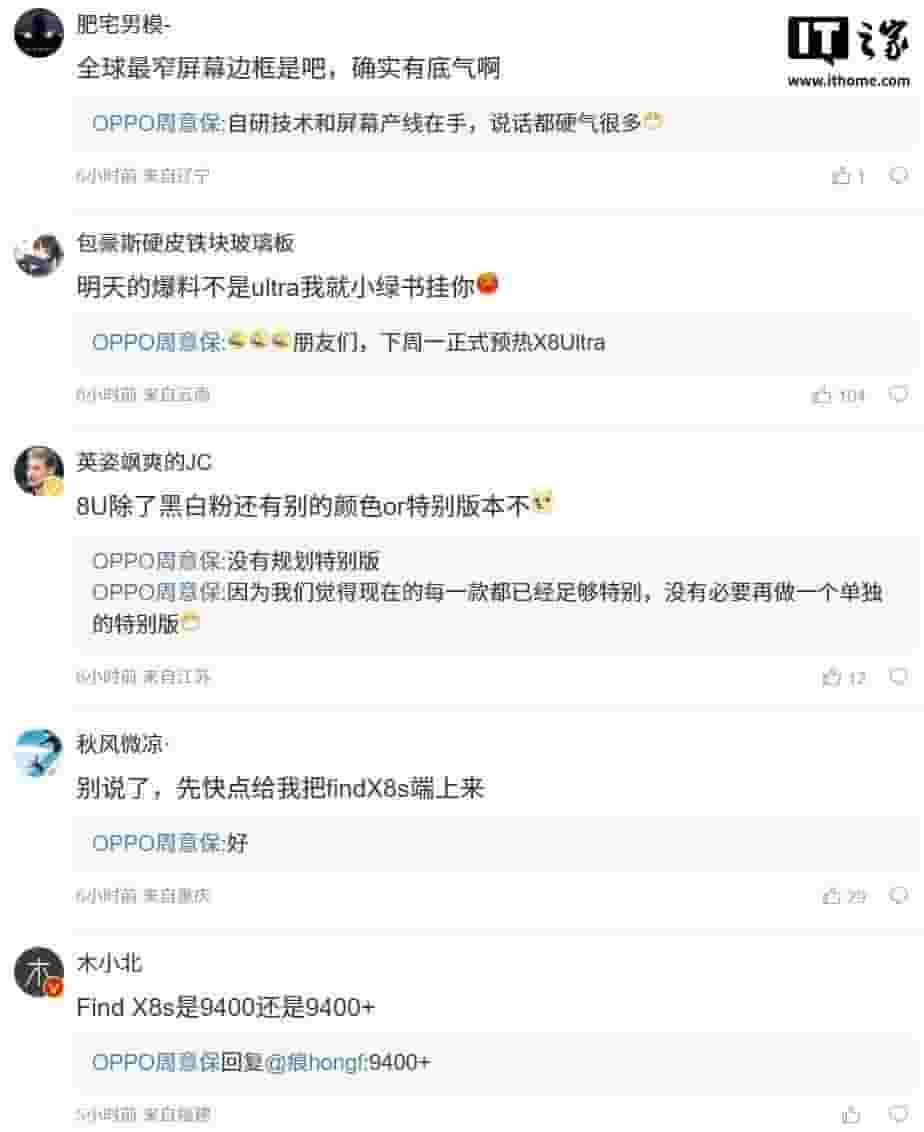Viewport: 924px width, 1132px height.
Task: View the profile of 包豪斯硬皮铁块玻璃板
Action: click(39, 254)
